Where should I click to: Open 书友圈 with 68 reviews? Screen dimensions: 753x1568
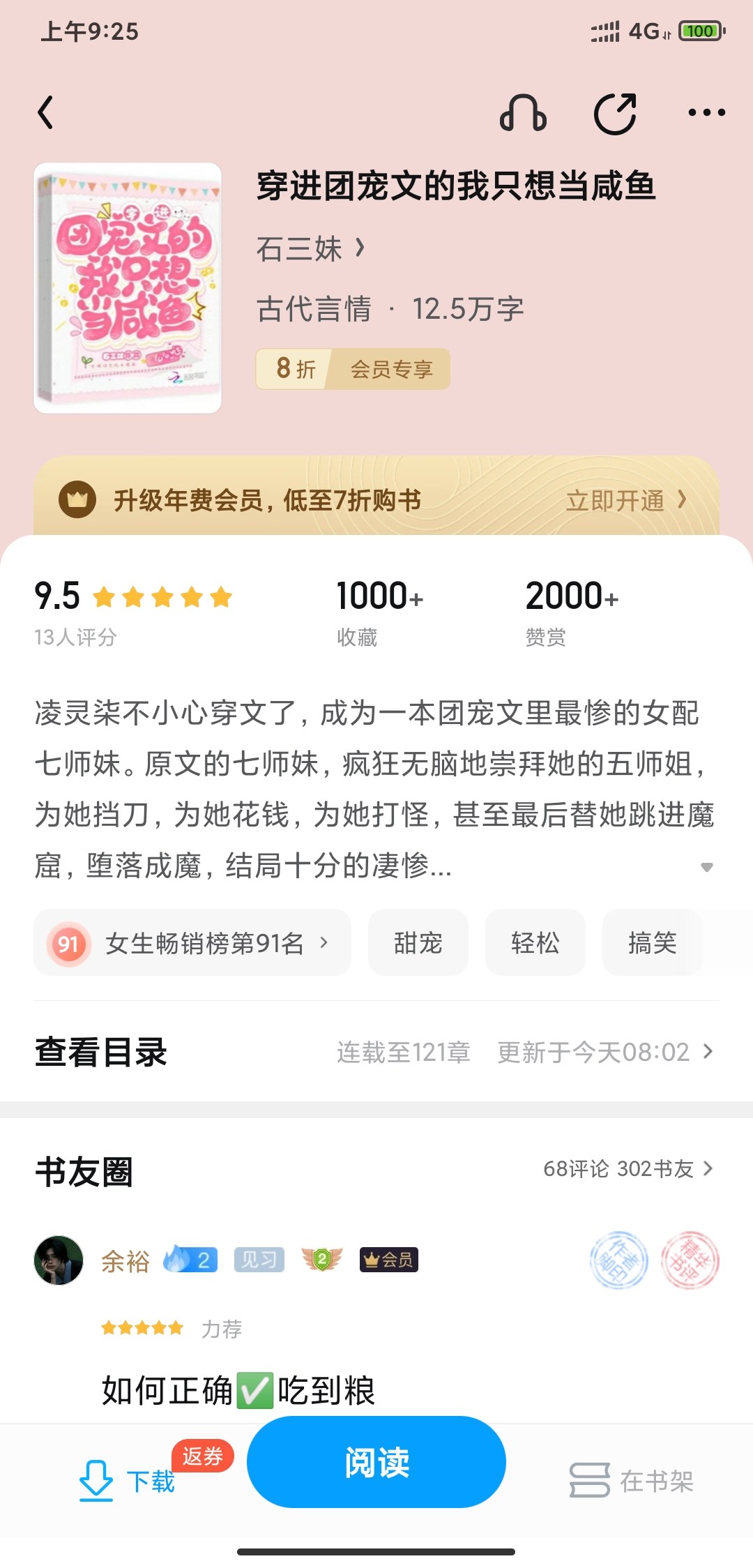(x=627, y=1168)
